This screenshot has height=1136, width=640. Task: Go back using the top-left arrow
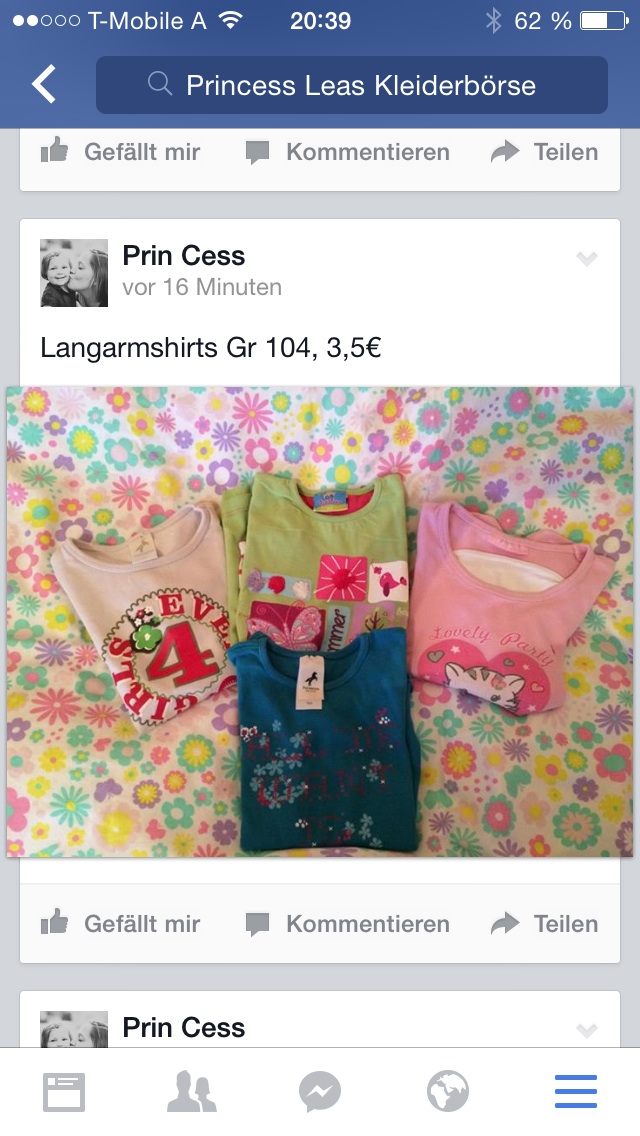[44, 84]
